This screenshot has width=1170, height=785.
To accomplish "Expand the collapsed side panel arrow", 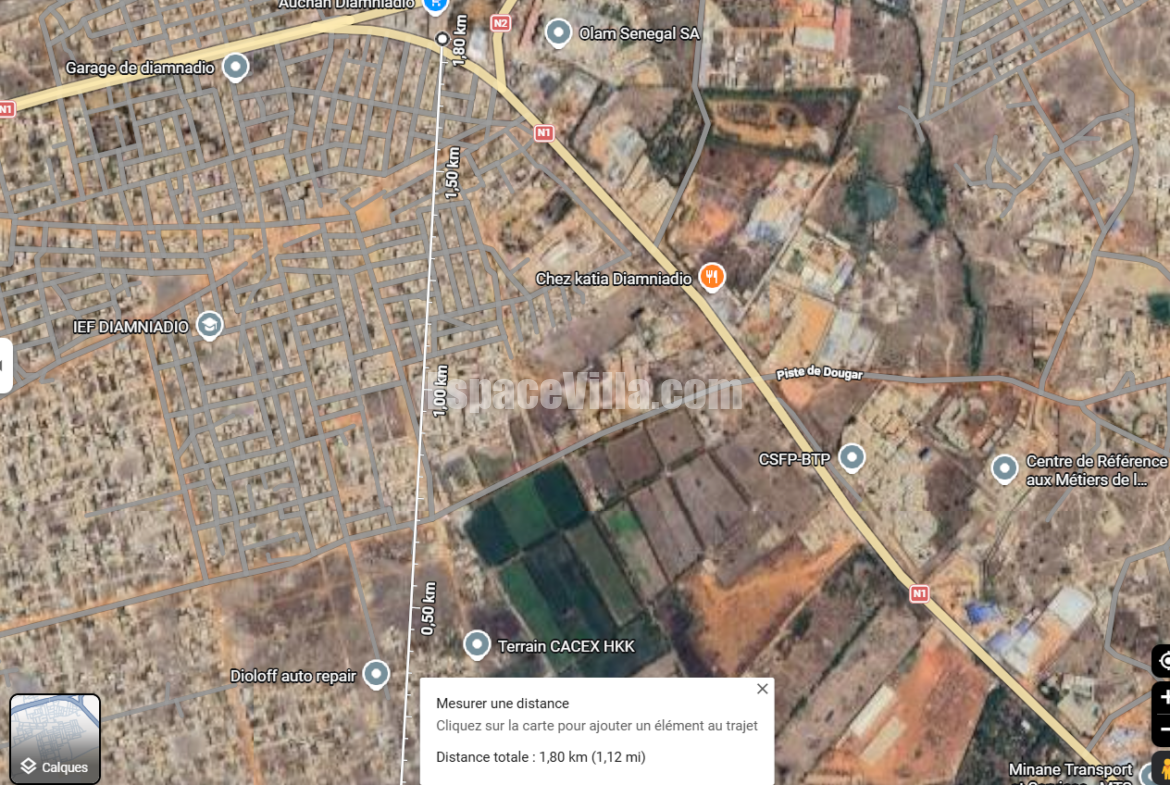I will click(5, 365).
